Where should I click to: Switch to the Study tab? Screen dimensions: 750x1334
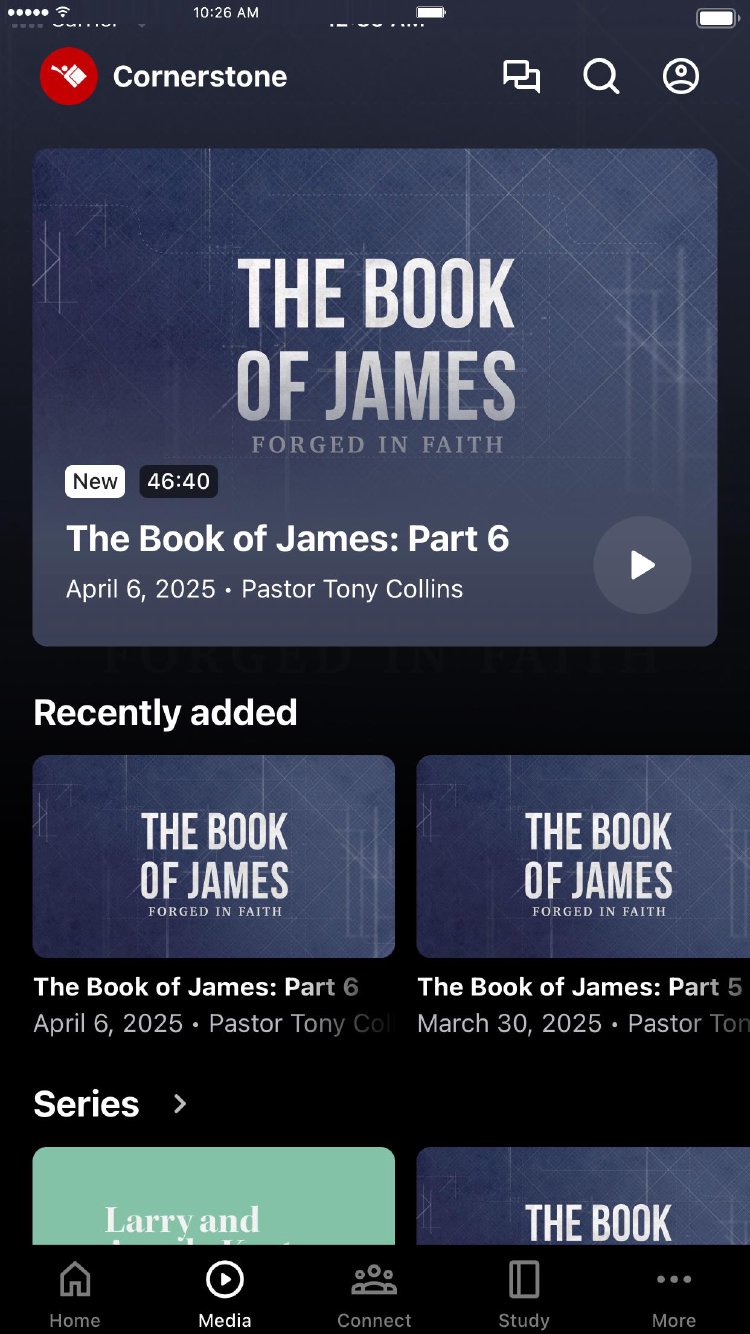pos(524,1294)
